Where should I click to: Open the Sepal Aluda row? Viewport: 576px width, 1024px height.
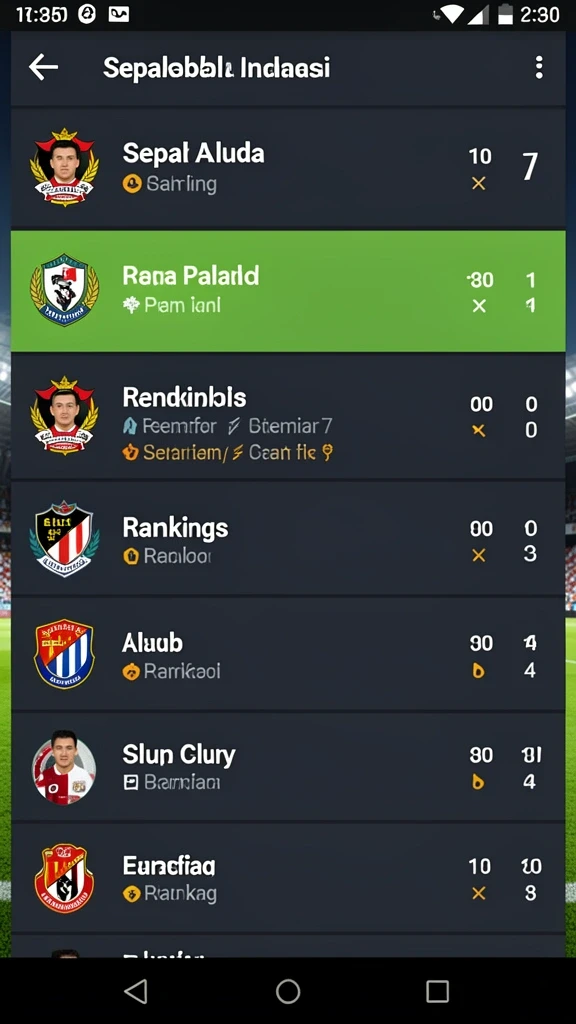point(288,168)
